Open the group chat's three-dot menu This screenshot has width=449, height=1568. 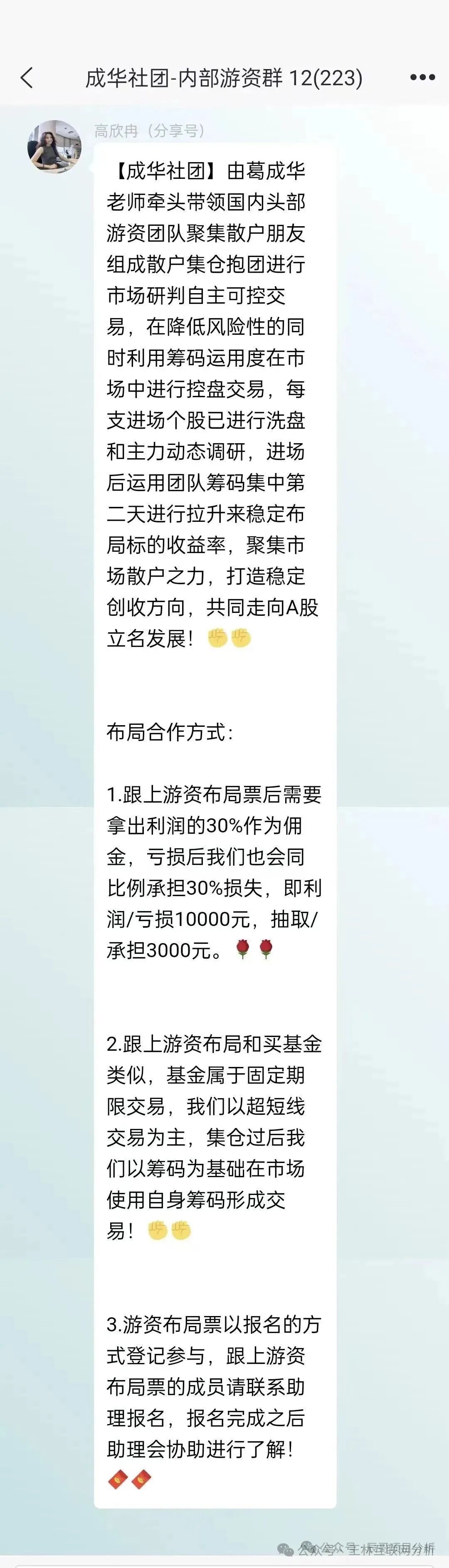tap(422, 77)
